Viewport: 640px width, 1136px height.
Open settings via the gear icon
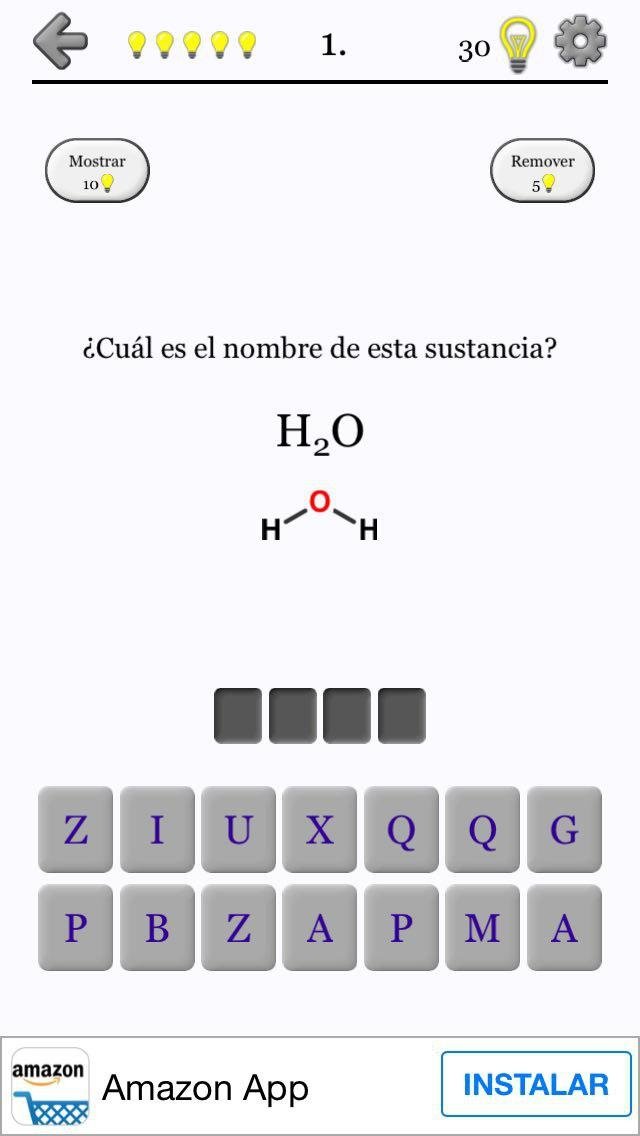pyautogui.click(x=580, y=42)
